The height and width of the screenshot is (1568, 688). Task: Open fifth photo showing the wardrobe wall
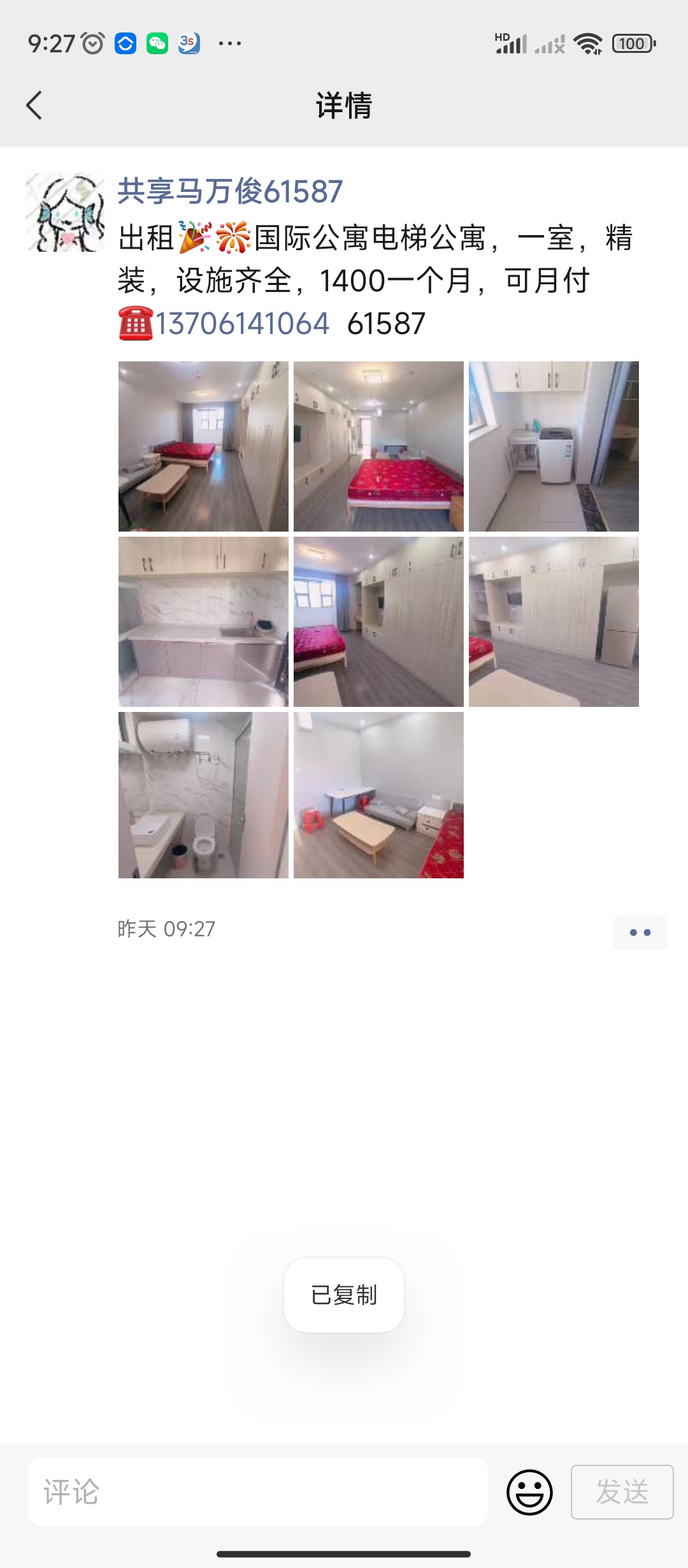coord(378,621)
